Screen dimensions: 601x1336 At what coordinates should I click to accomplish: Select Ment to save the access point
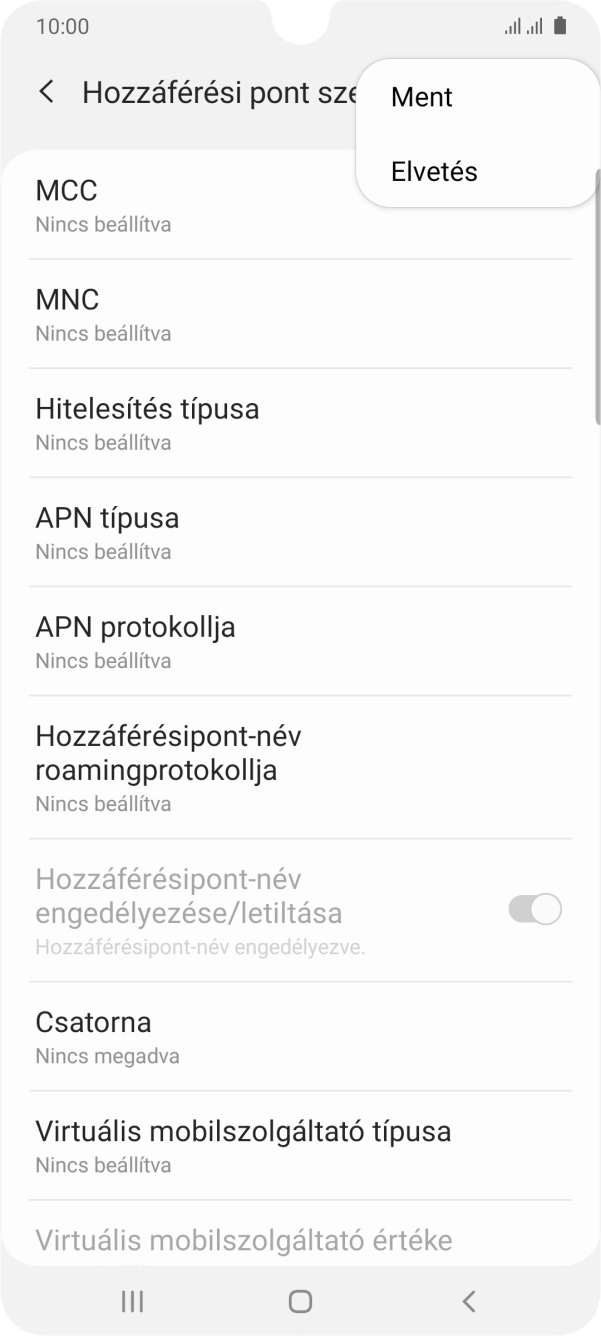[x=422, y=97]
